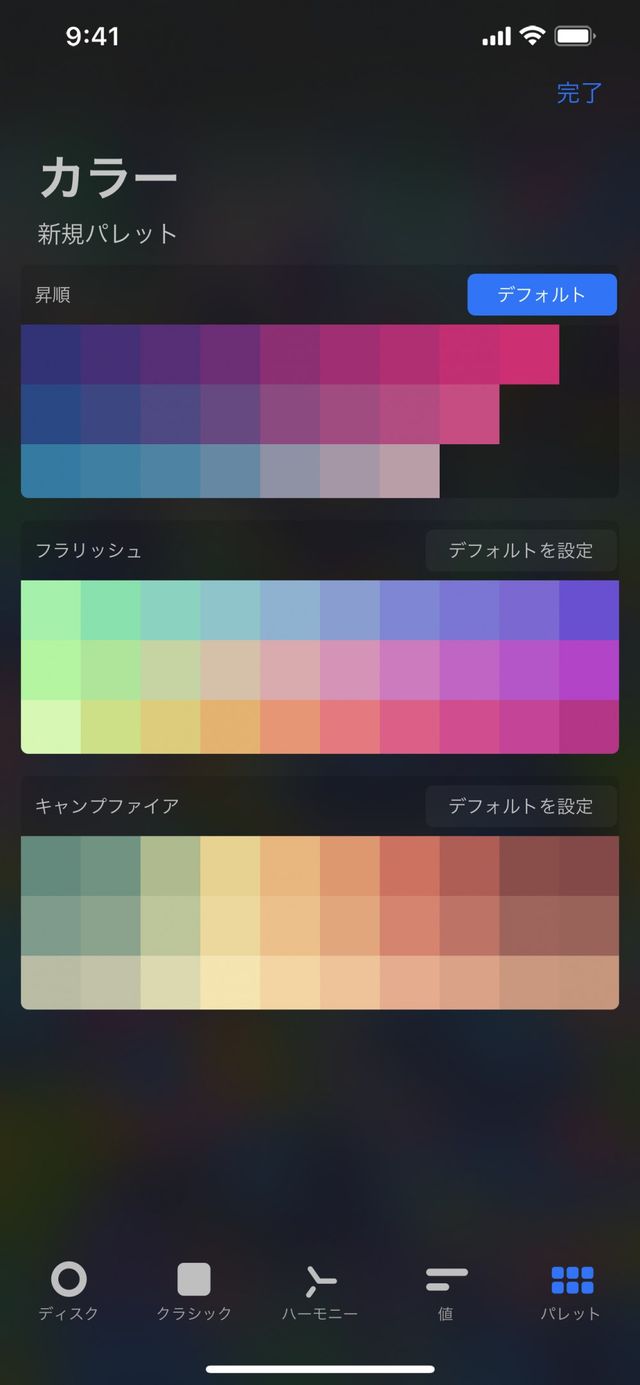Pick the hot pink swatch ending 昇順's first row
Viewport: 640px width, 1385px height.
[529, 354]
